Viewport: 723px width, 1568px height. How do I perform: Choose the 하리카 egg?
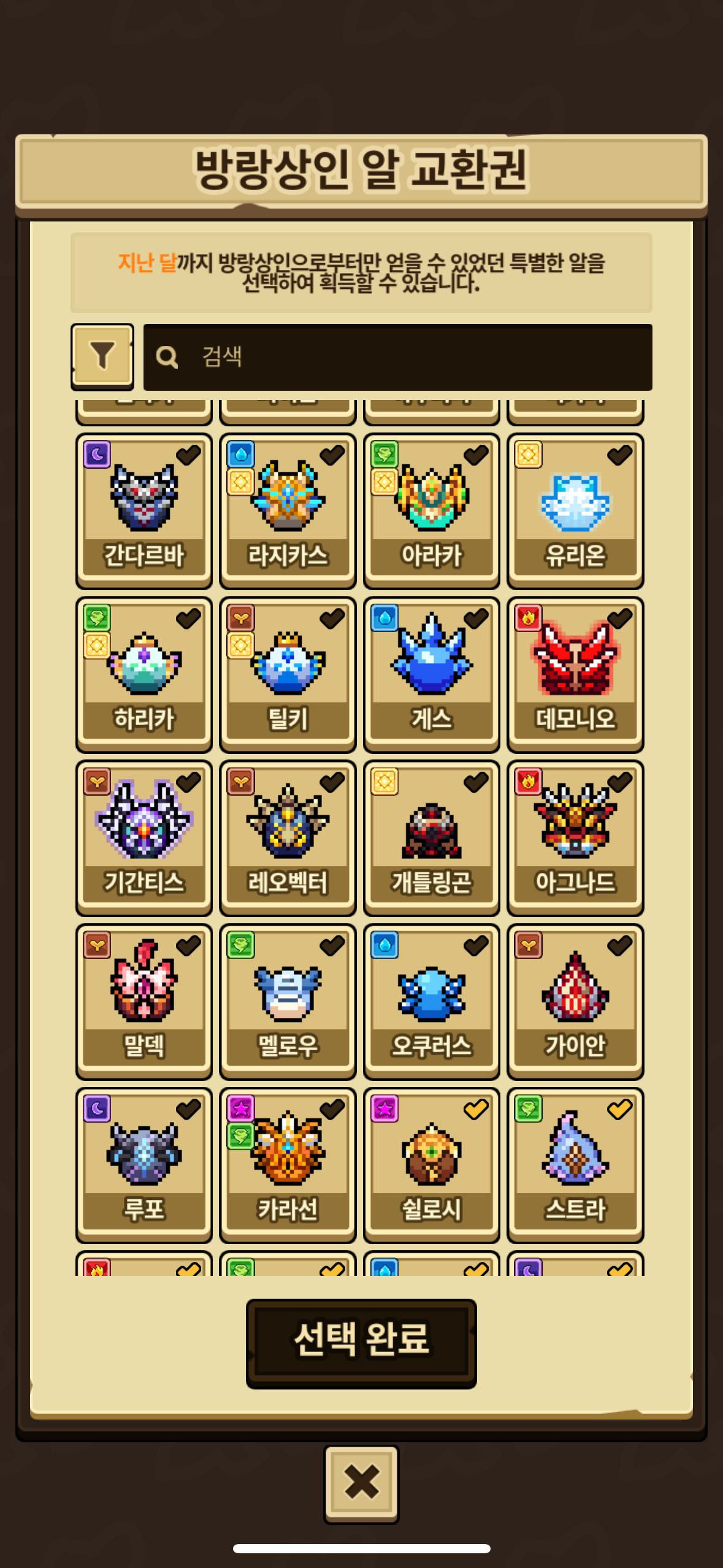click(144, 674)
